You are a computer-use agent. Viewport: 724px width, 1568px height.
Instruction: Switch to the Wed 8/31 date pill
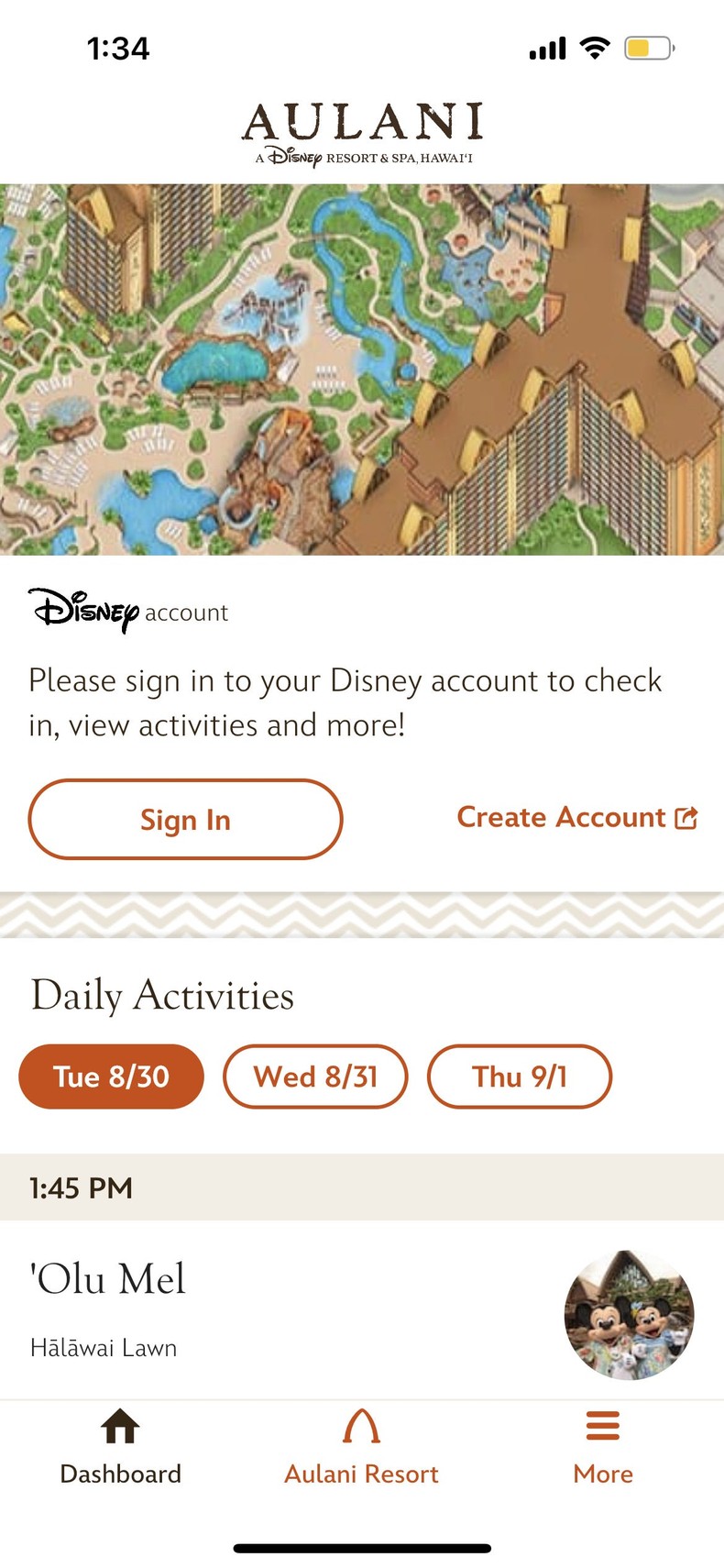(x=315, y=1077)
